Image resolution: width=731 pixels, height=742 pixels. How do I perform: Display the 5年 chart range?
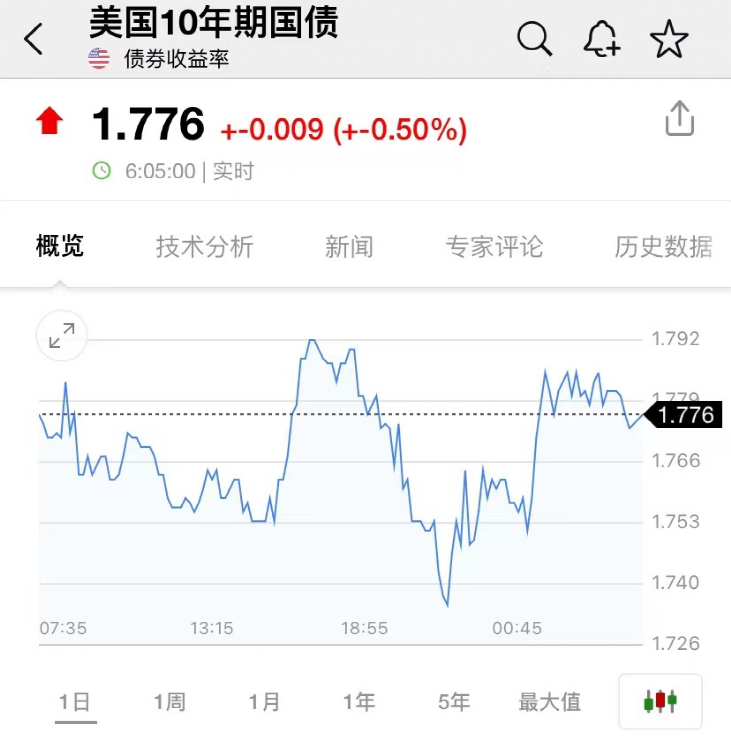click(453, 702)
